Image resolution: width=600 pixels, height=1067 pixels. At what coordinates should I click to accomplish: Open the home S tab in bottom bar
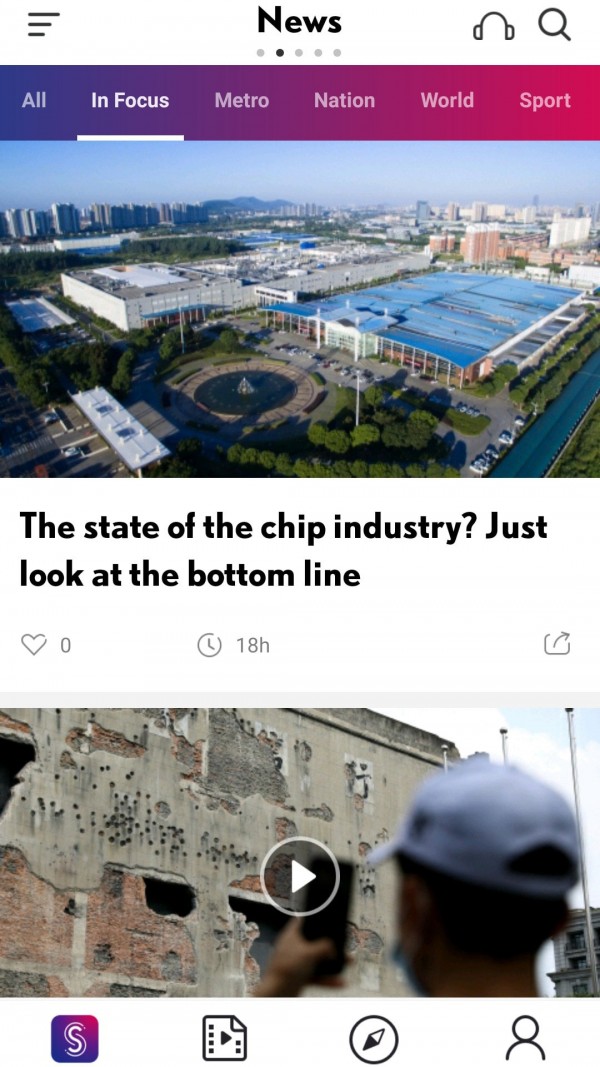pyautogui.click(x=75, y=1038)
